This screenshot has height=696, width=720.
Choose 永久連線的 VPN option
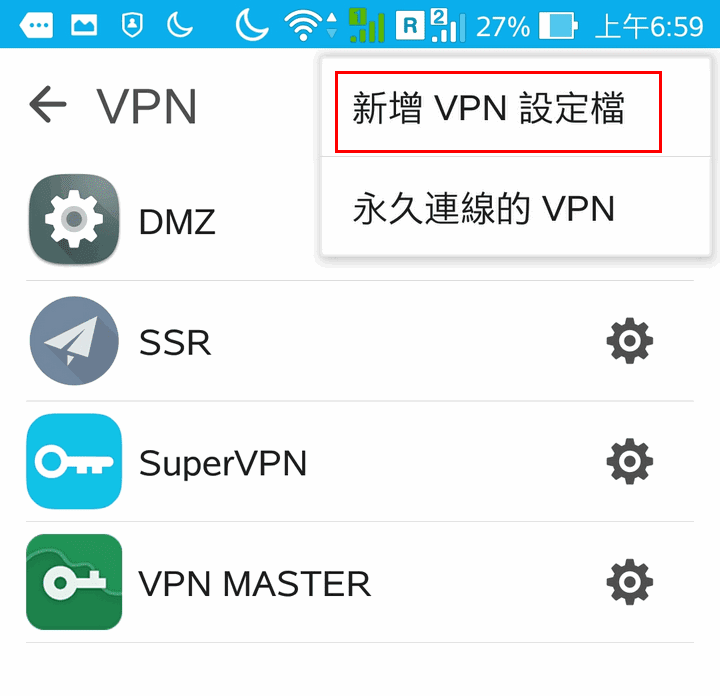(x=483, y=208)
